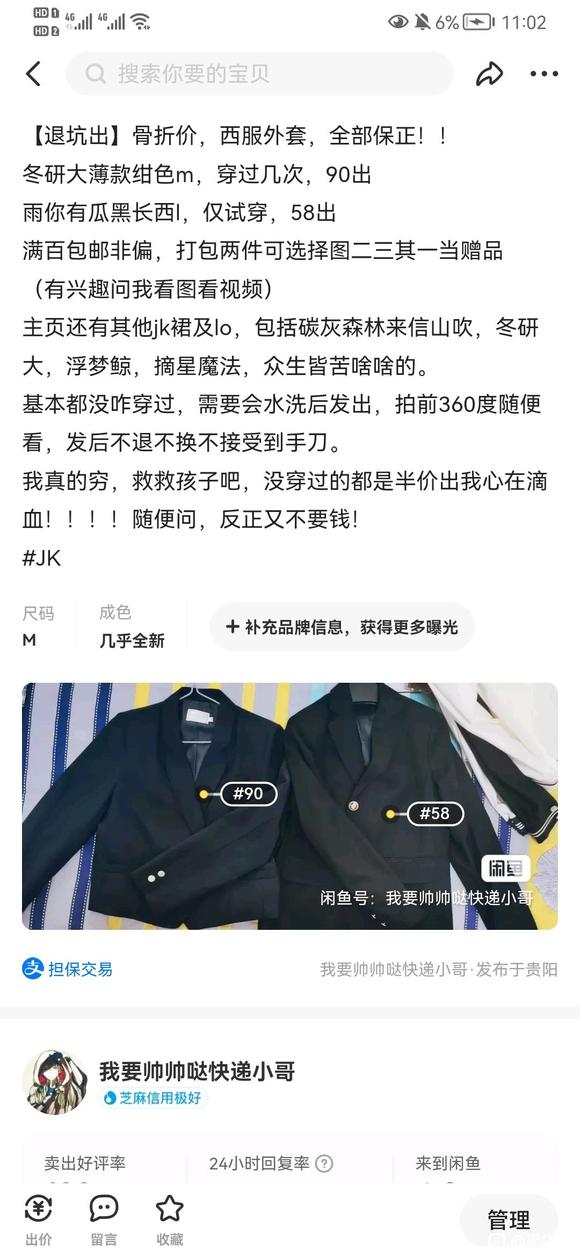The height and width of the screenshot is (1257, 580).
Task: Open the three-dot overflow menu
Action: pyautogui.click(x=544, y=74)
